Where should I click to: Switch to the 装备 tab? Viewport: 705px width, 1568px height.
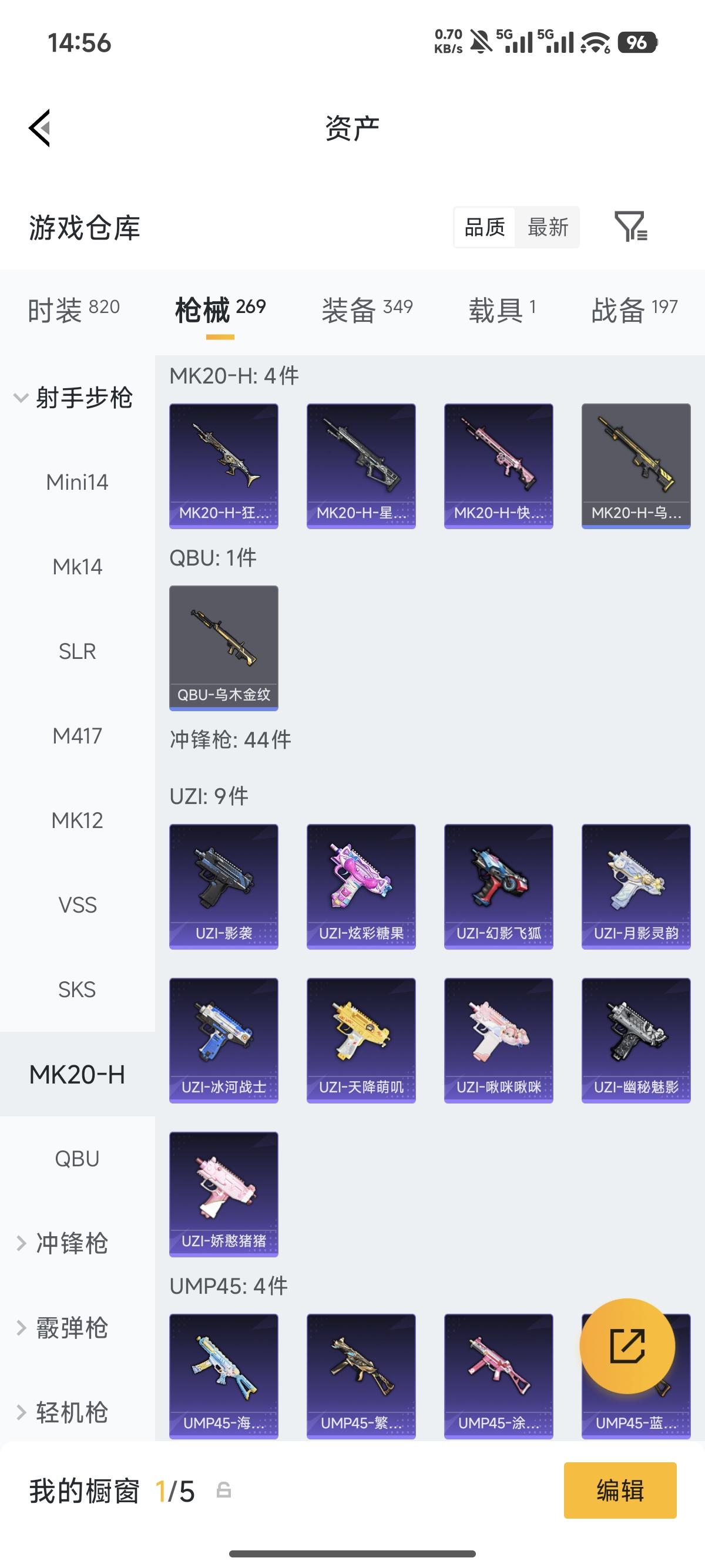pos(367,310)
